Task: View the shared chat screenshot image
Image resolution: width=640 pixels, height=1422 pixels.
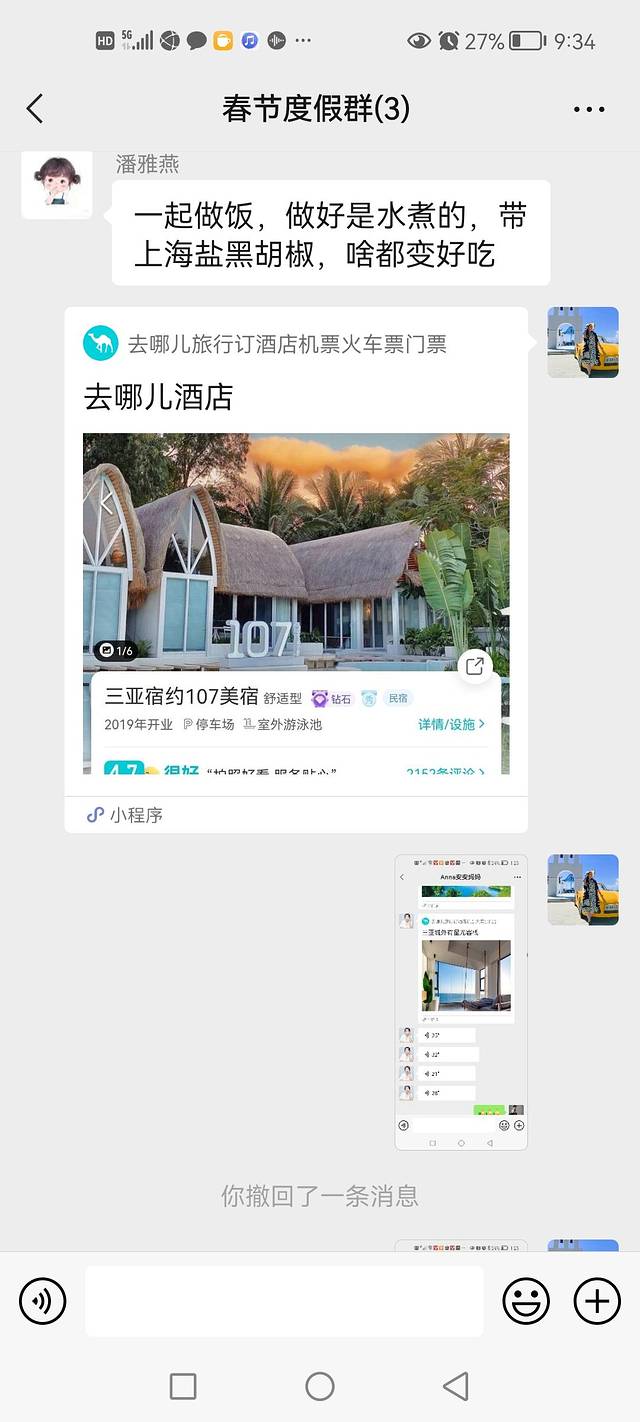Action: pyautogui.click(x=461, y=1002)
